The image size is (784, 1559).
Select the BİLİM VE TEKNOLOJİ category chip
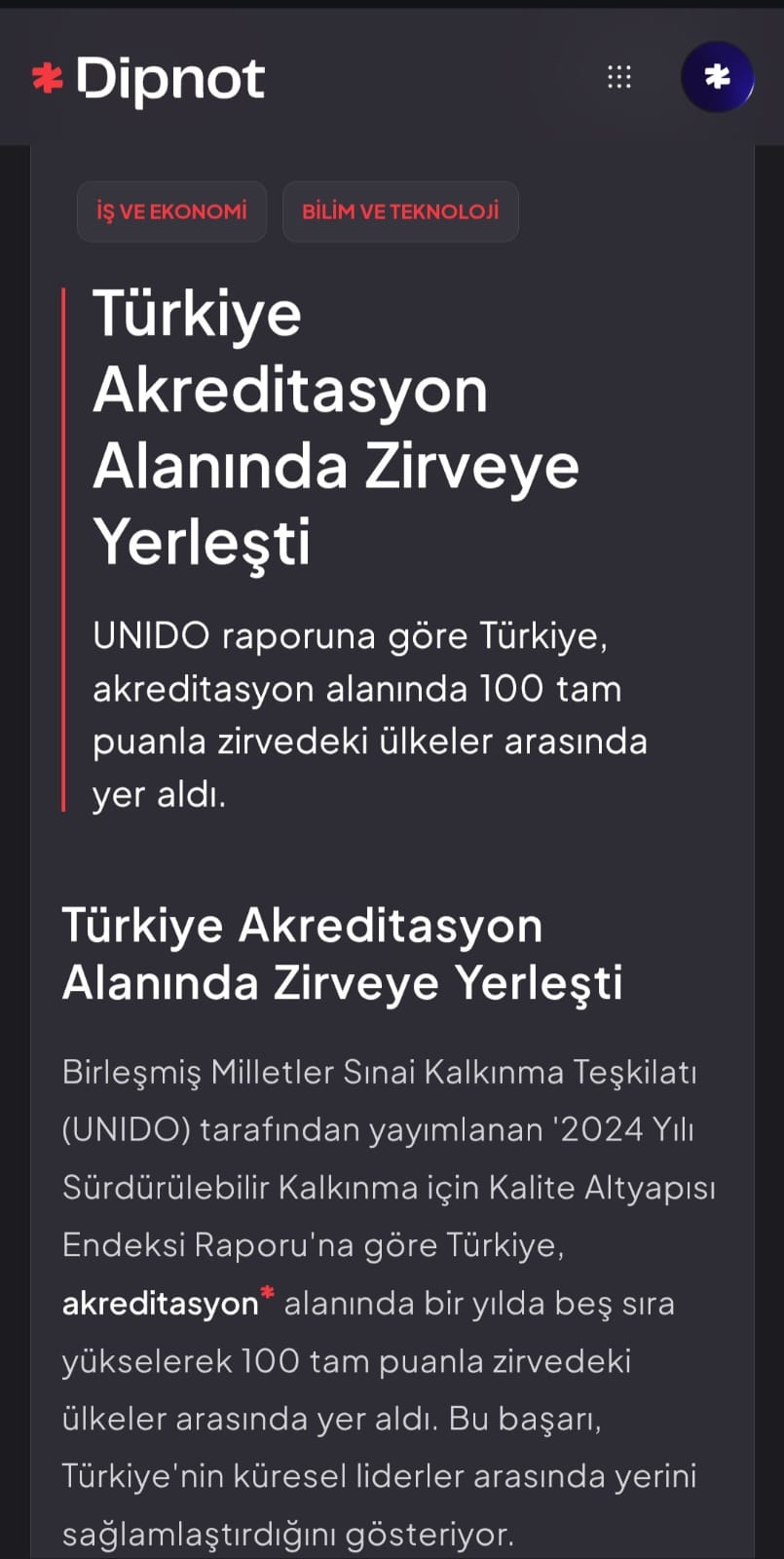[x=400, y=211]
